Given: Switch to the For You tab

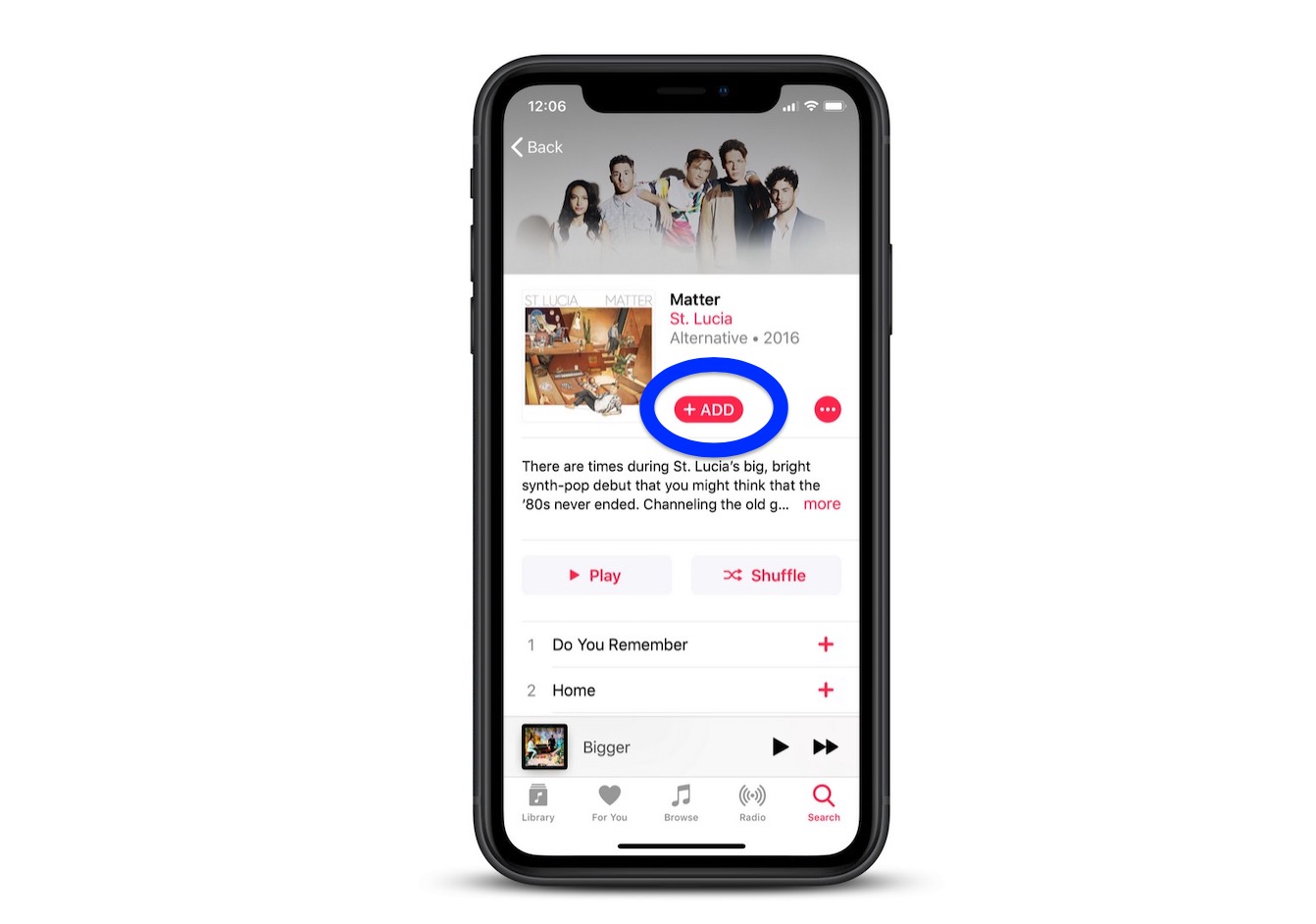Looking at the screenshot, I should (609, 802).
